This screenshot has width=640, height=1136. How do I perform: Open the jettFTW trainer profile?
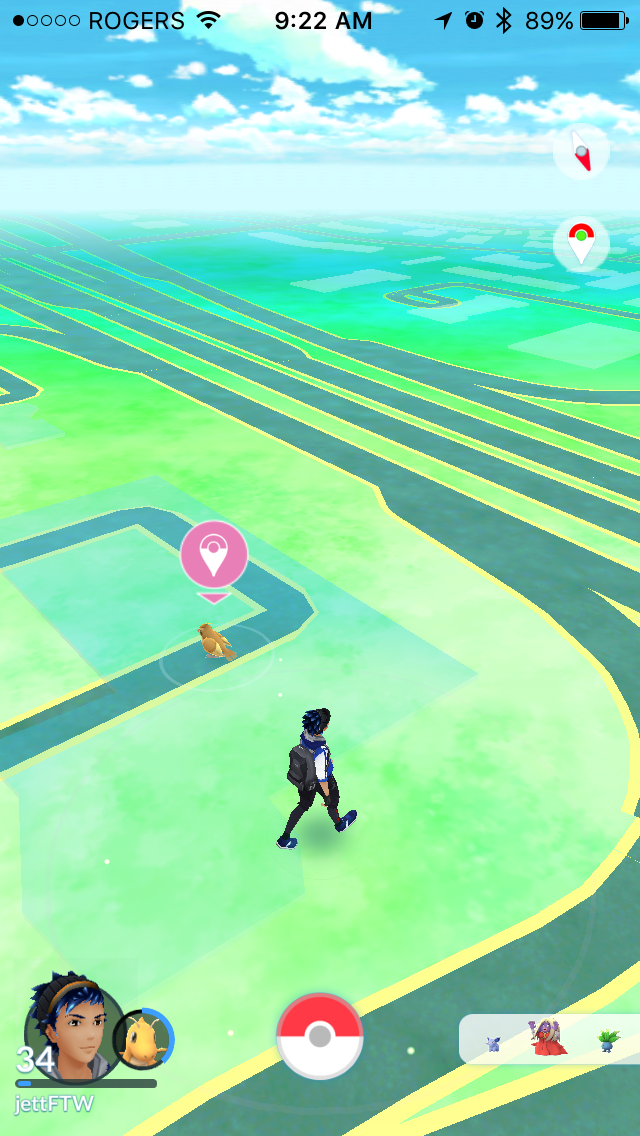70,1029
